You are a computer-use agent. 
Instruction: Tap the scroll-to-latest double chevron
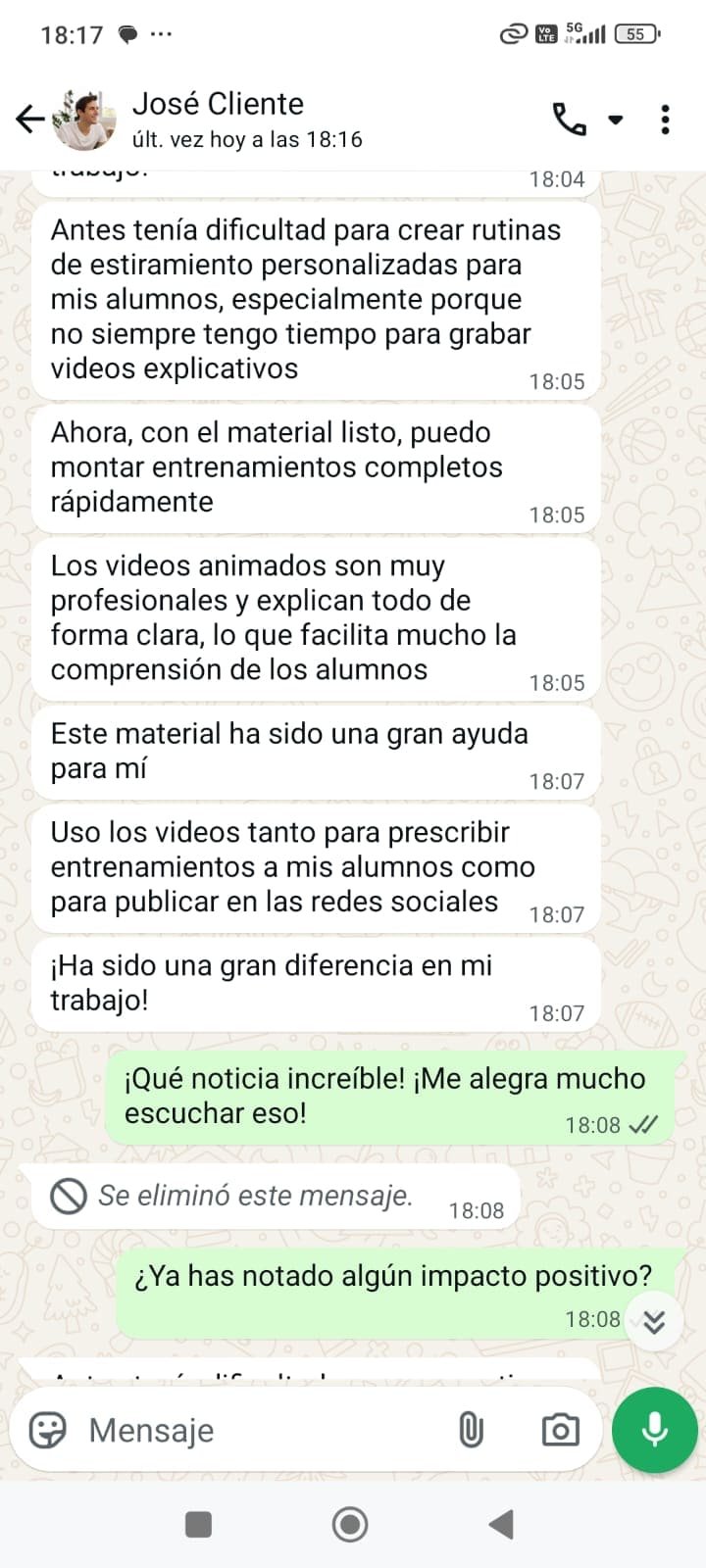[654, 1320]
